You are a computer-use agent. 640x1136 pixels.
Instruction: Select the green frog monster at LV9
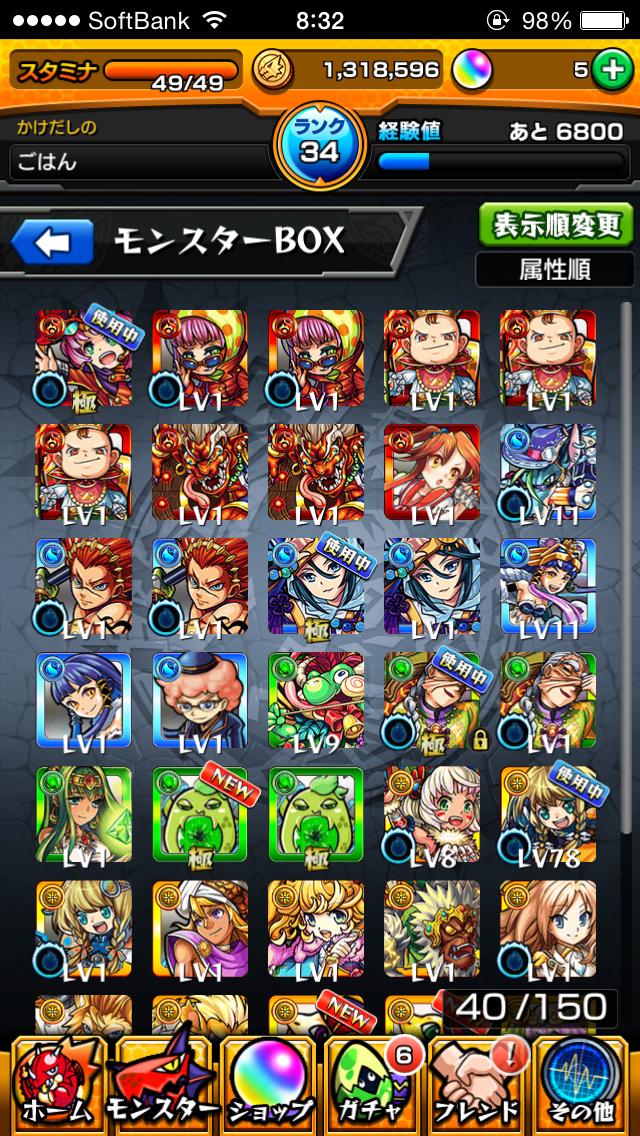pos(316,700)
